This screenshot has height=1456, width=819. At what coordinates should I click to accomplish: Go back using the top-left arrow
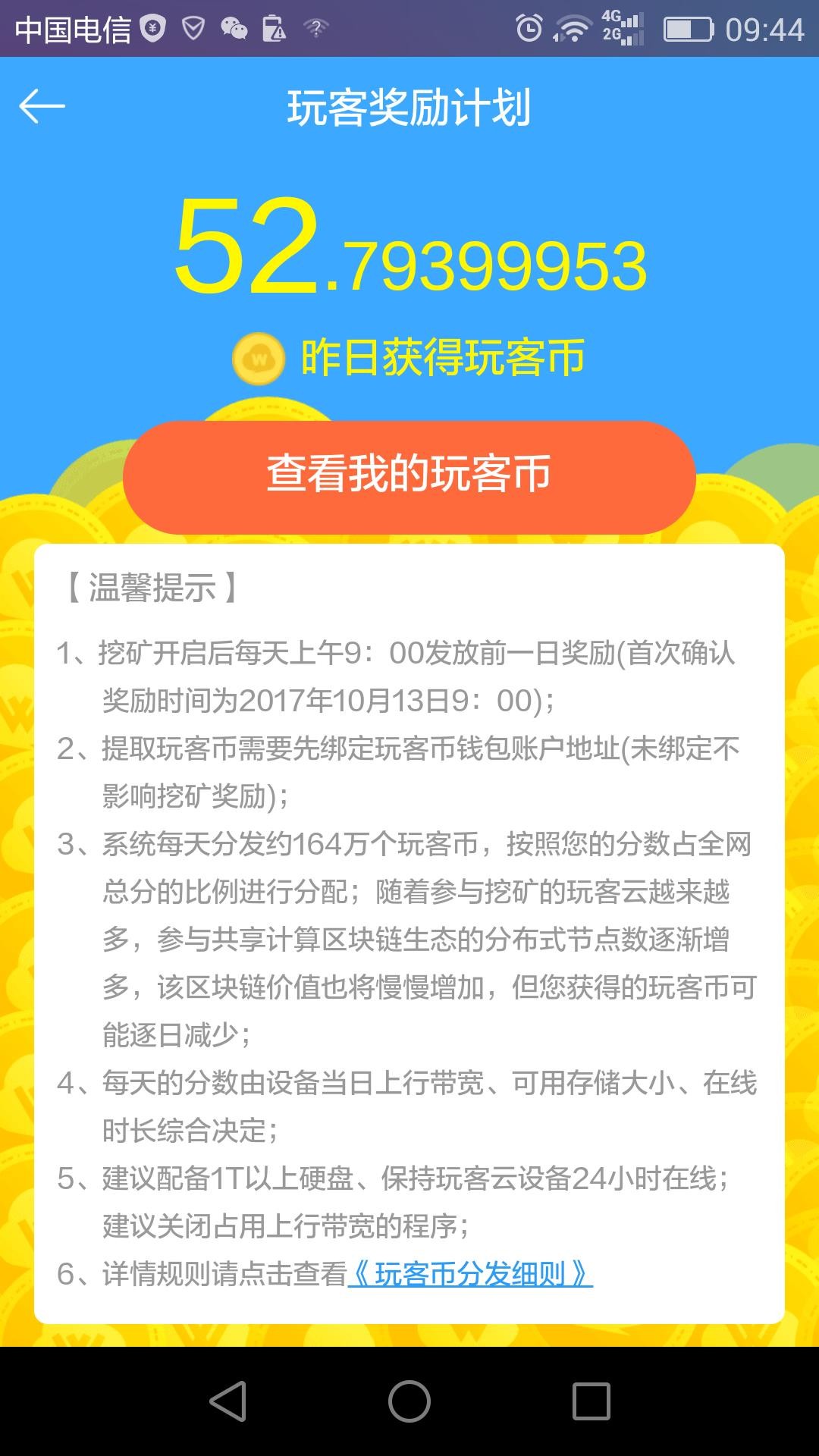42,106
